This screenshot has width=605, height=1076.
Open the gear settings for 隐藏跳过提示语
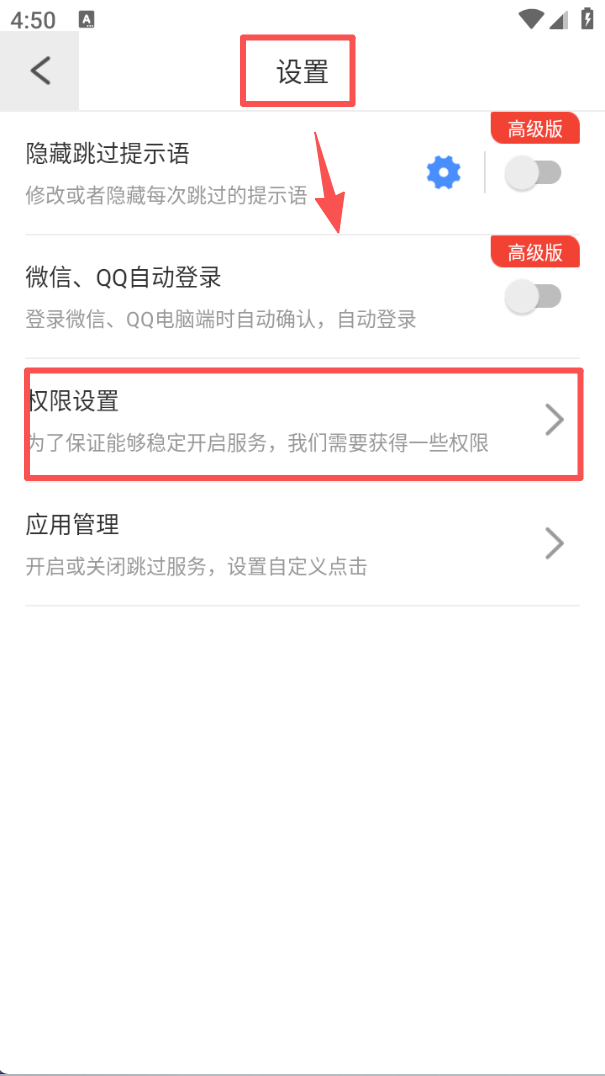(x=443, y=173)
